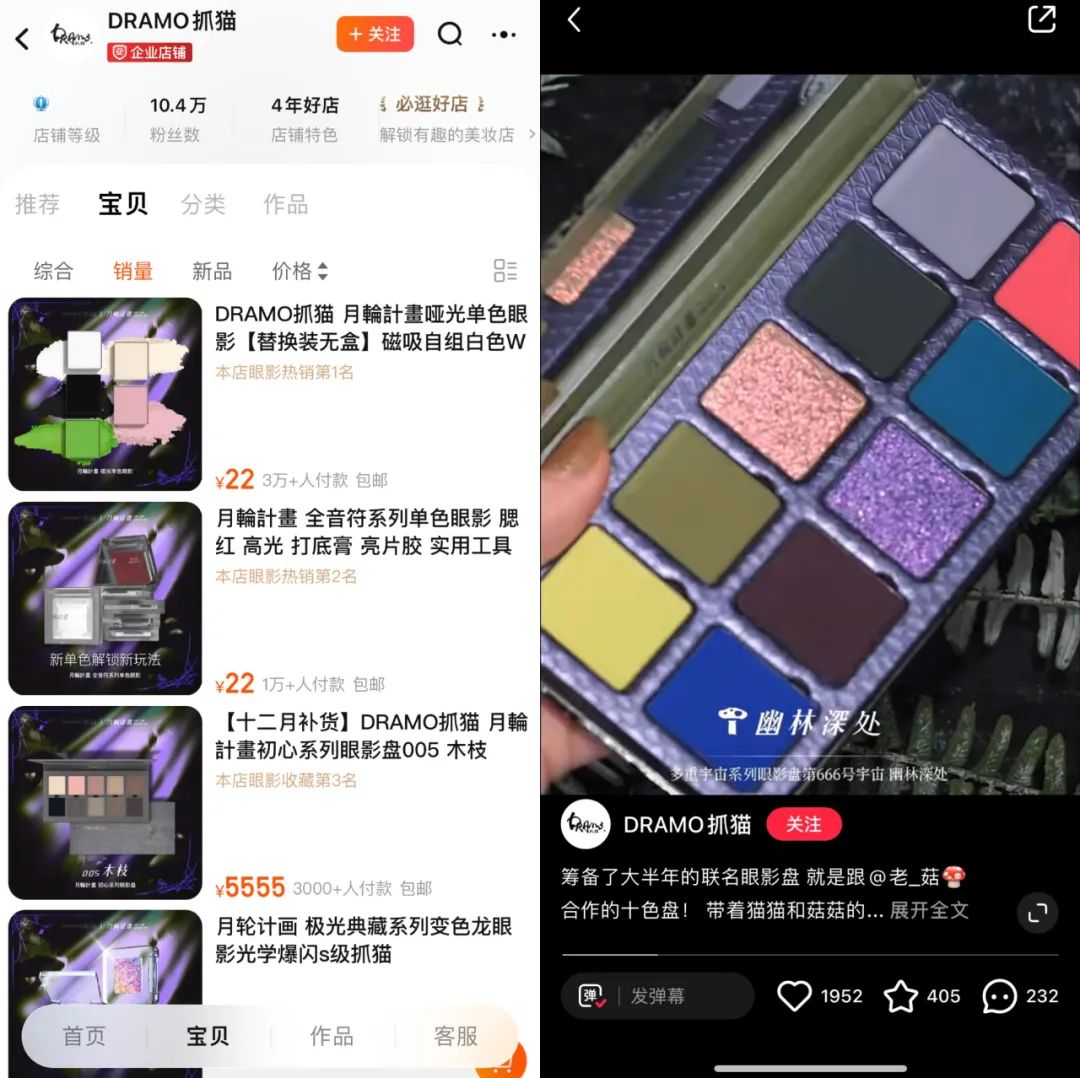Open the three-dot overflow menu
This screenshot has height=1078, width=1080.
point(504,35)
